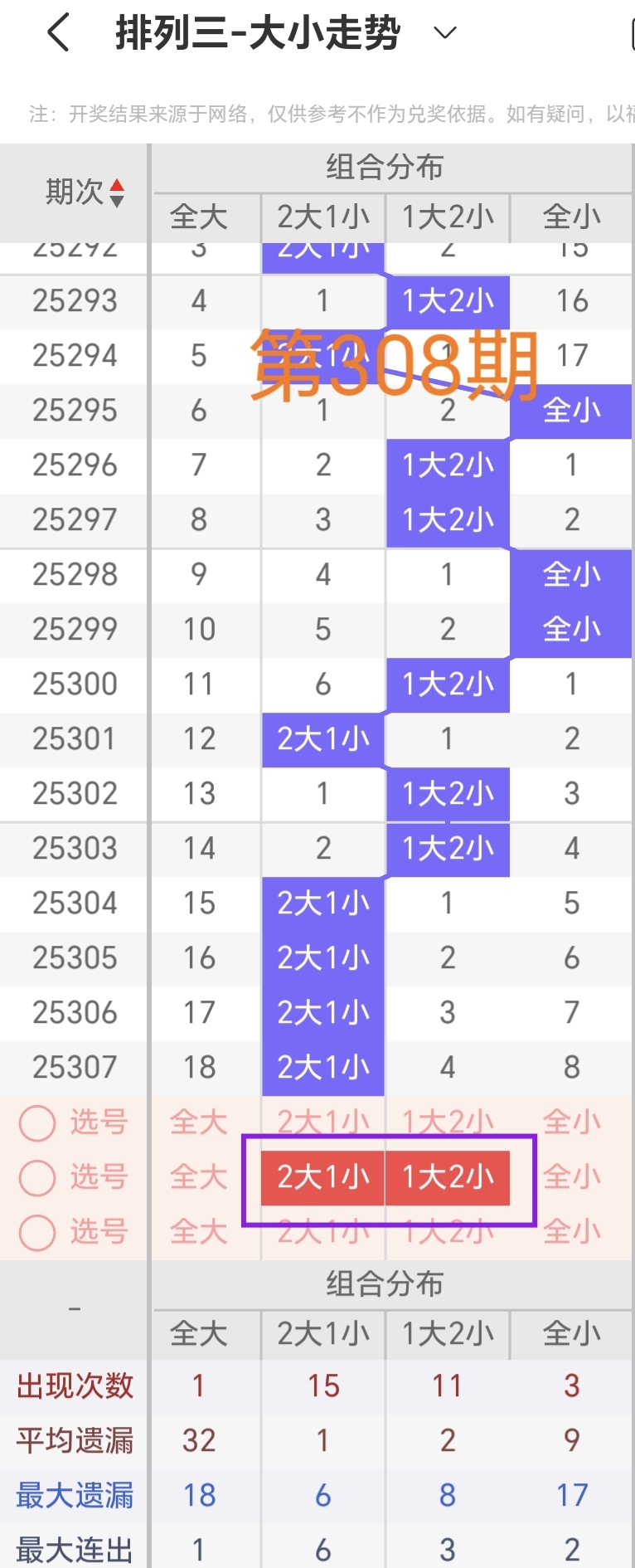
Task: Deselect the highlighted red 2大1小 option
Action: coord(322,1176)
